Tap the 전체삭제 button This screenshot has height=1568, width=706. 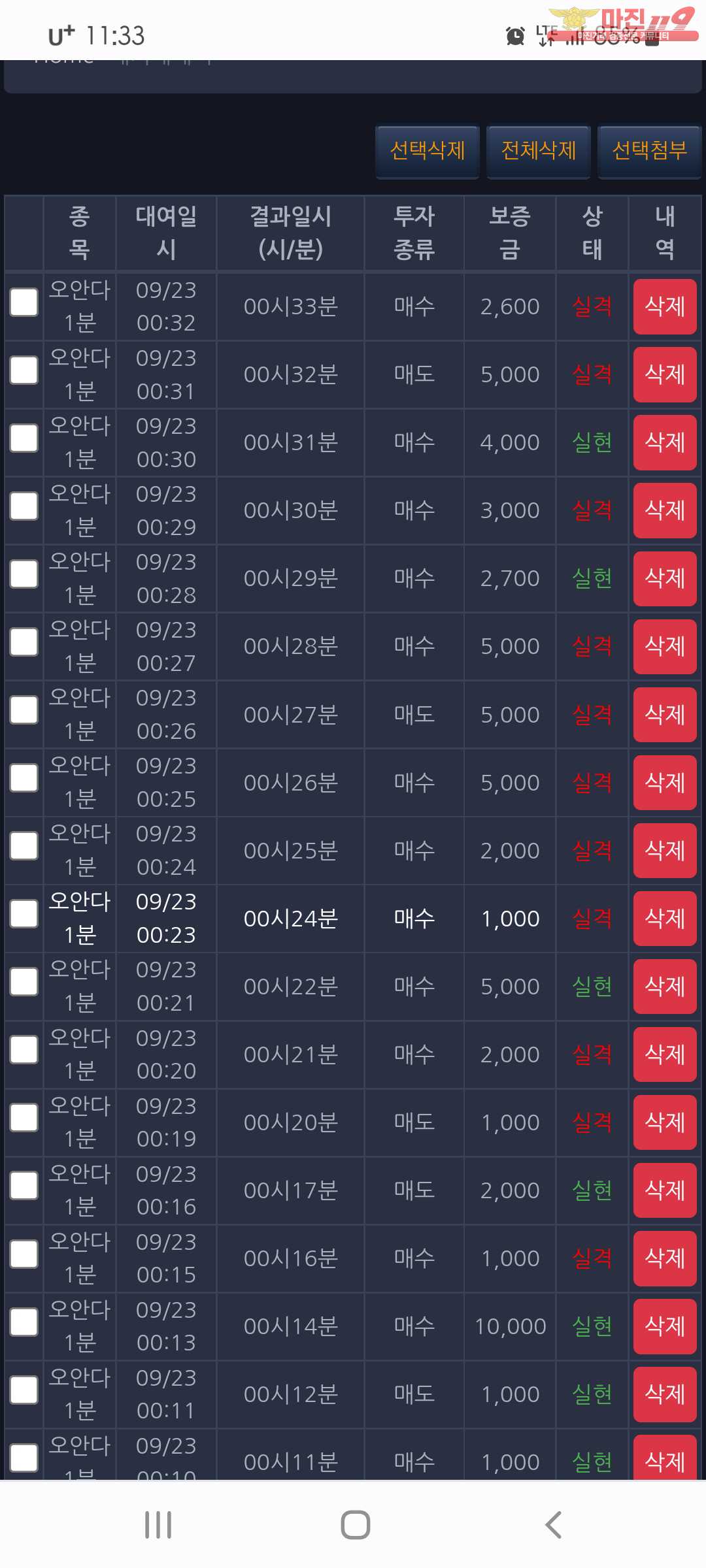click(x=539, y=152)
